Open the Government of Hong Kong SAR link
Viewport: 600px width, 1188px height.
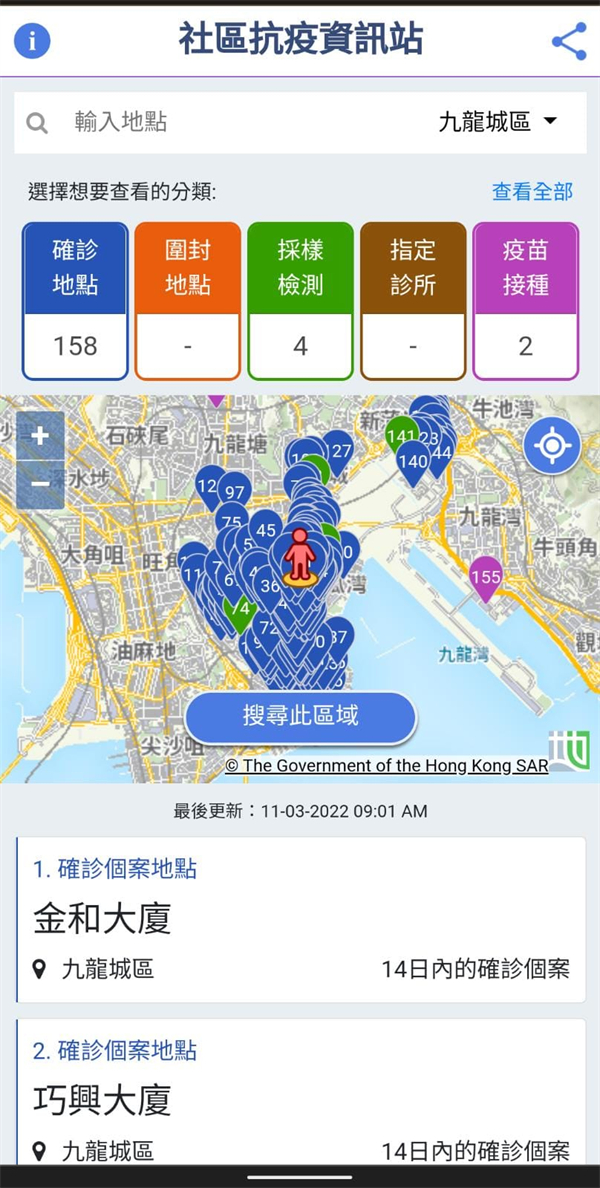pyautogui.click(x=386, y=766)
